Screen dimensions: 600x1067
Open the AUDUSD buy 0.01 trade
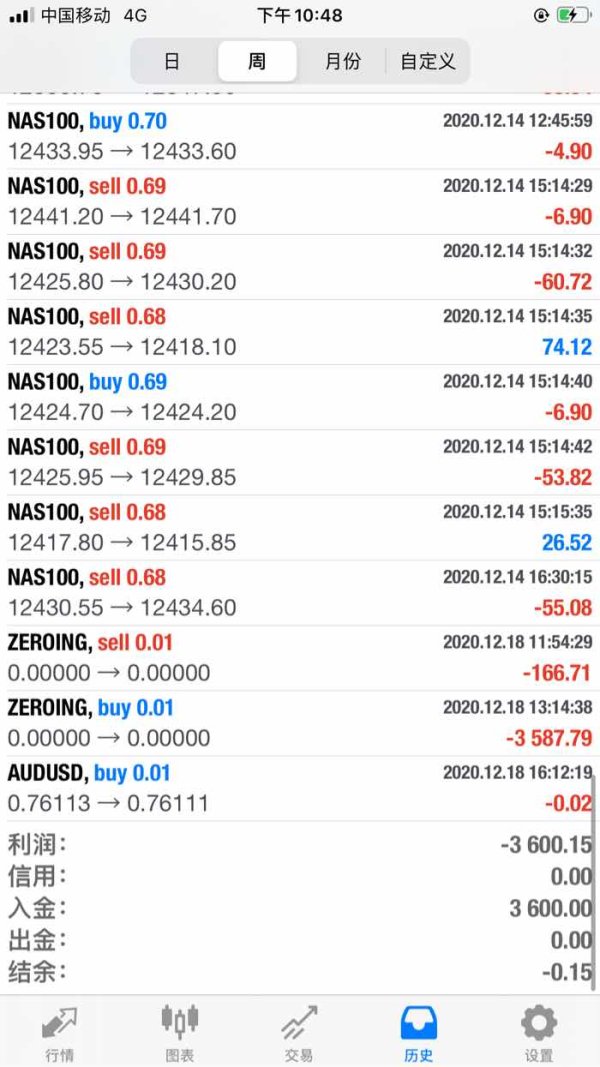[299, 788]
